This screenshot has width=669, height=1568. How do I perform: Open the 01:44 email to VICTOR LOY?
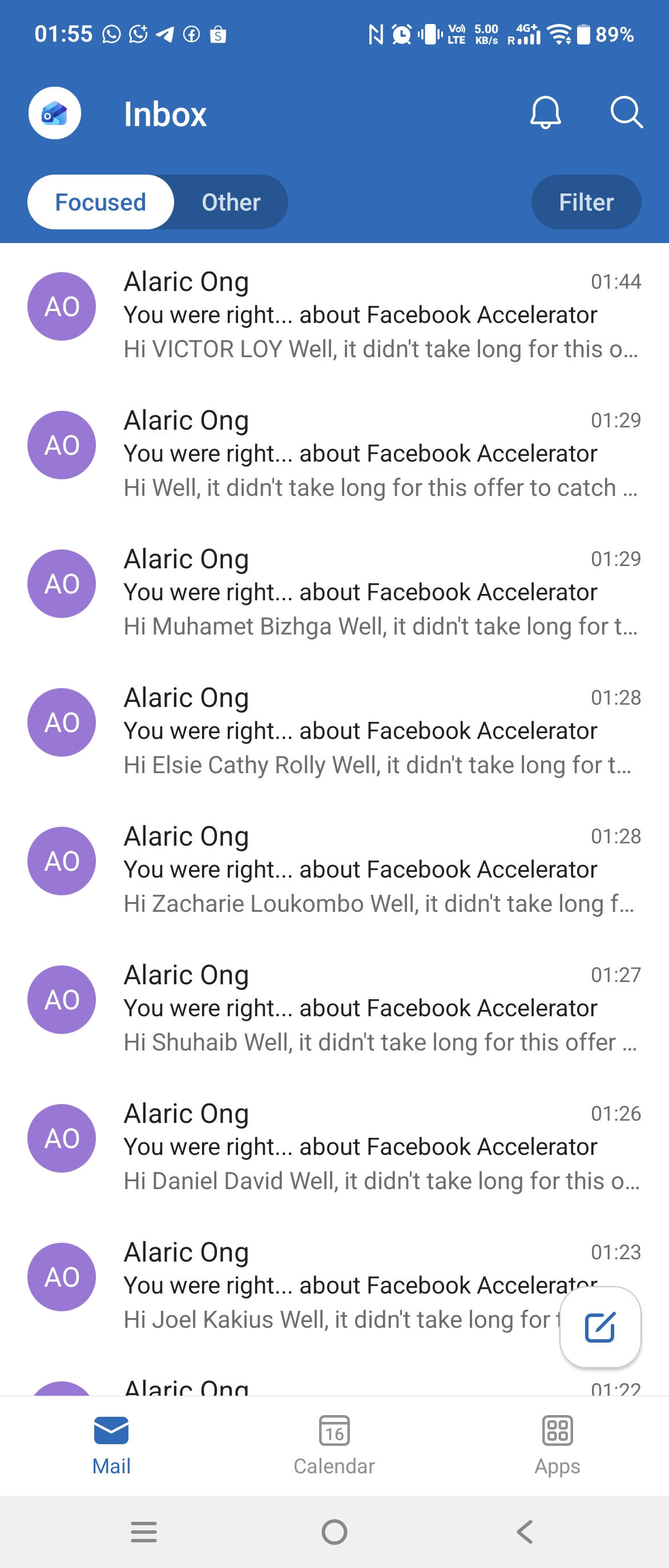point(334,314)
